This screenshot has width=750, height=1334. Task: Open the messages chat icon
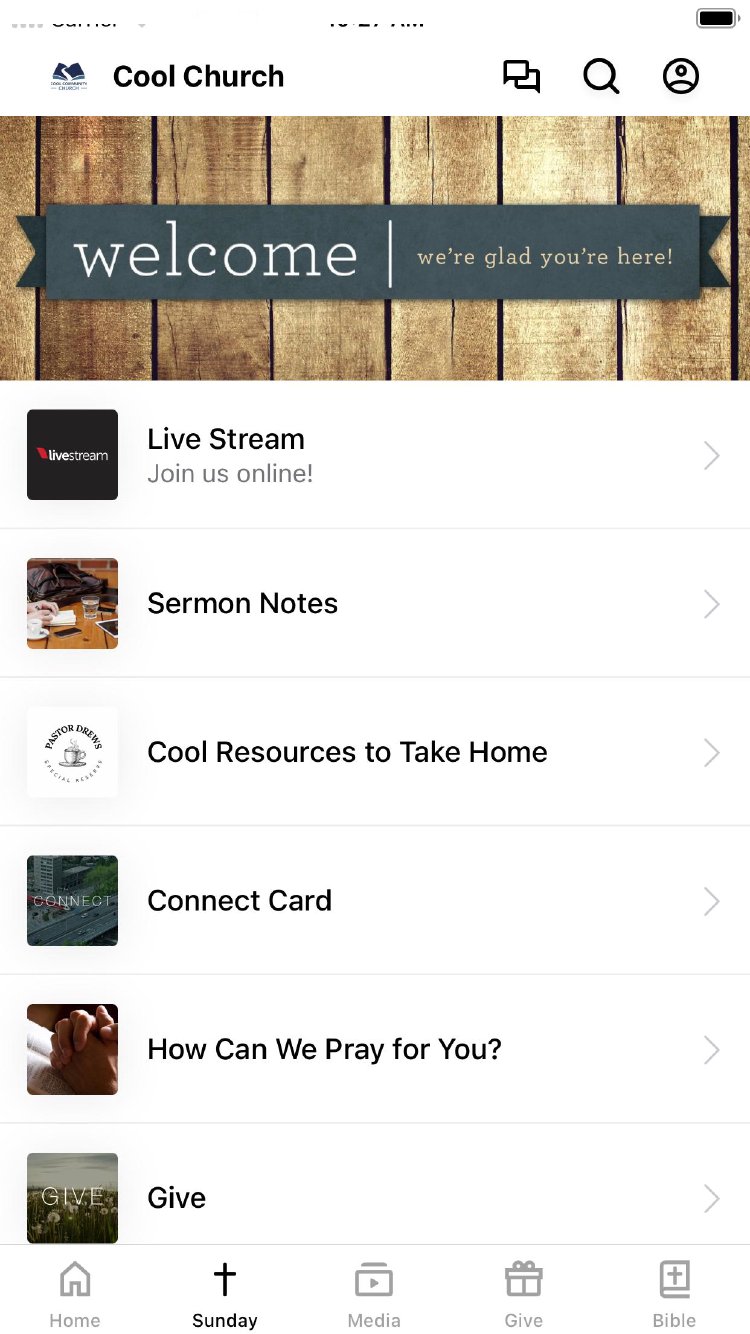[x=521, y=77]
